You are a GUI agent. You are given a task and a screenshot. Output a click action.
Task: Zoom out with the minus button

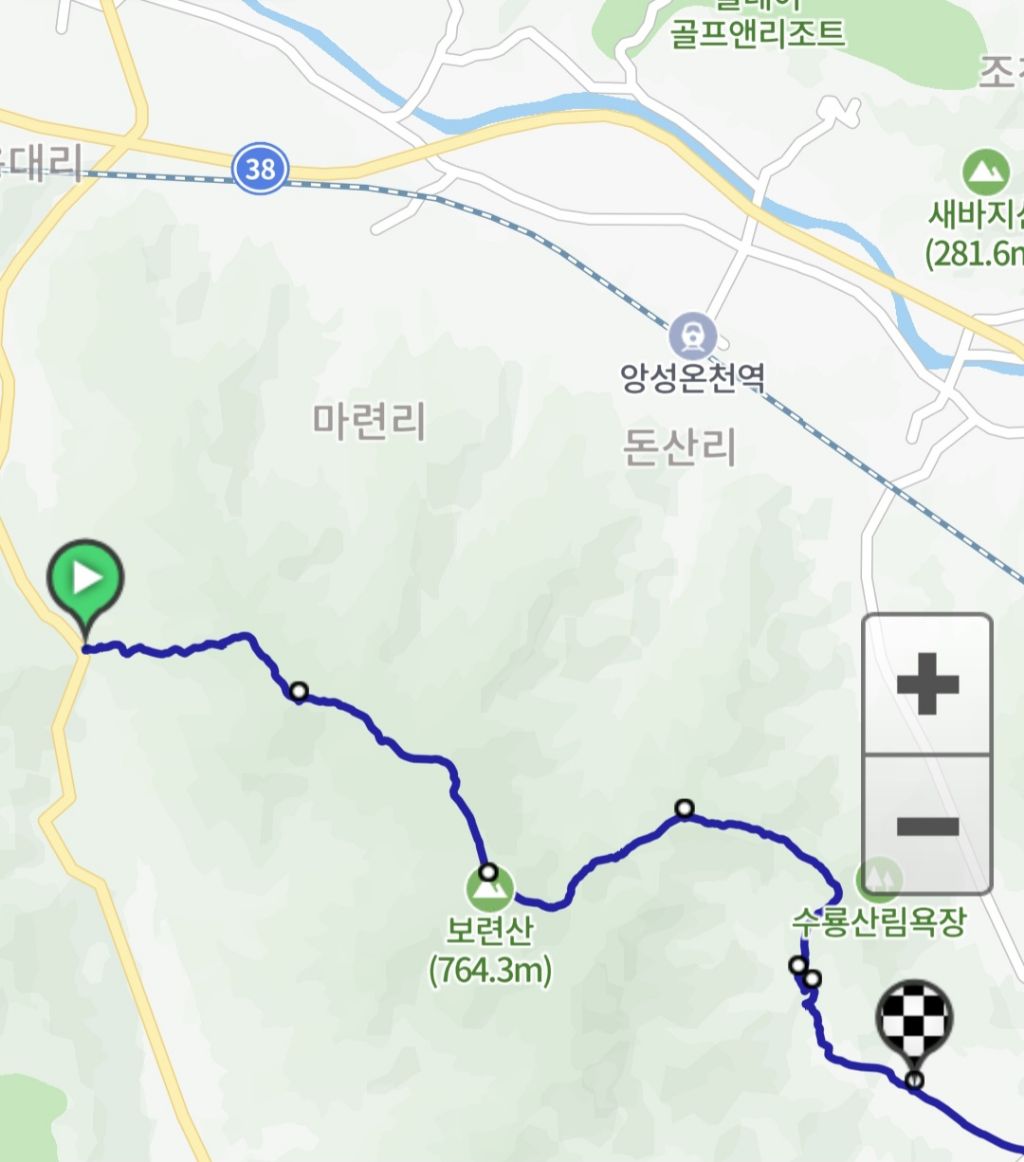pyautogui.click(x=927, y=825)
